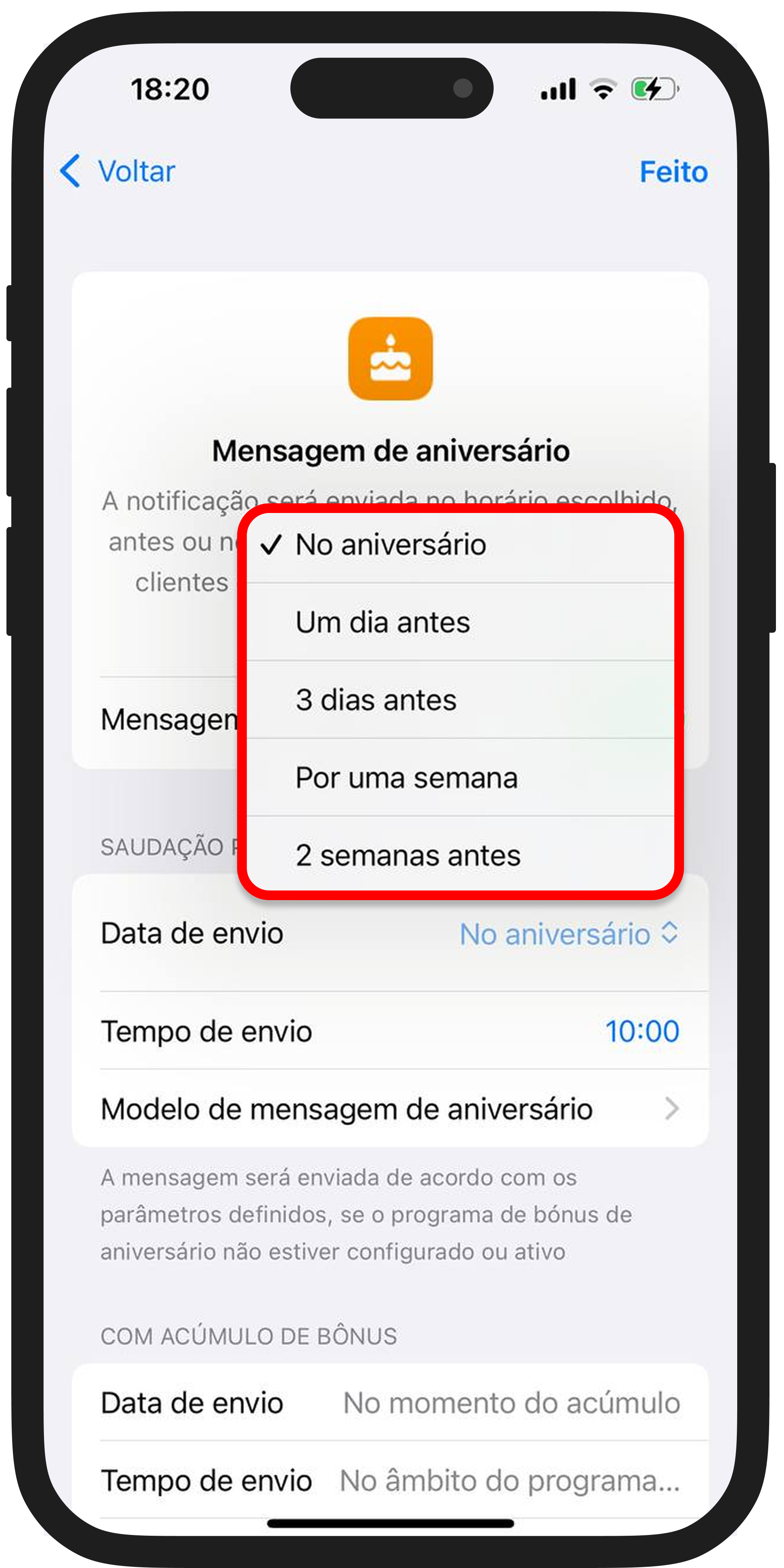Select the 'No aniversário' option
Screen dimensions: 784x1568
tap(391, 545)
